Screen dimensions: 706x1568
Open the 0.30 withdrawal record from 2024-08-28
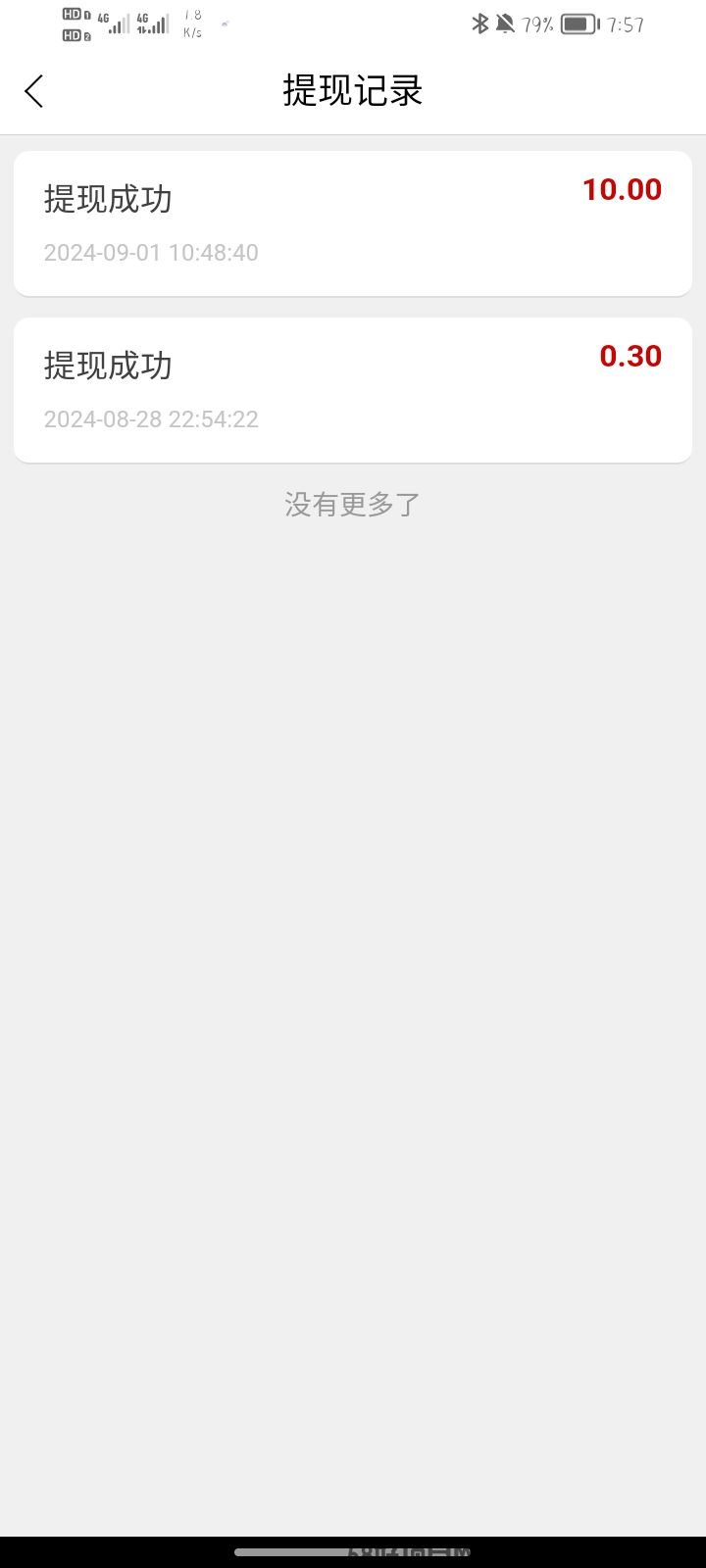(353, 390)
